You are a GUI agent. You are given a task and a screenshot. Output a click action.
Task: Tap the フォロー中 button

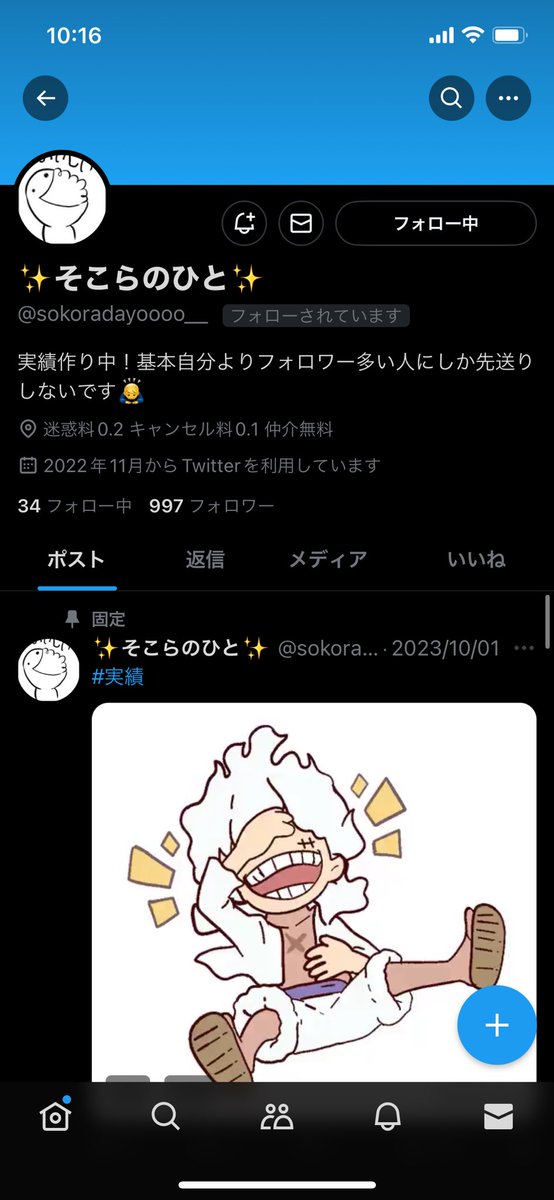pos(436,223)
